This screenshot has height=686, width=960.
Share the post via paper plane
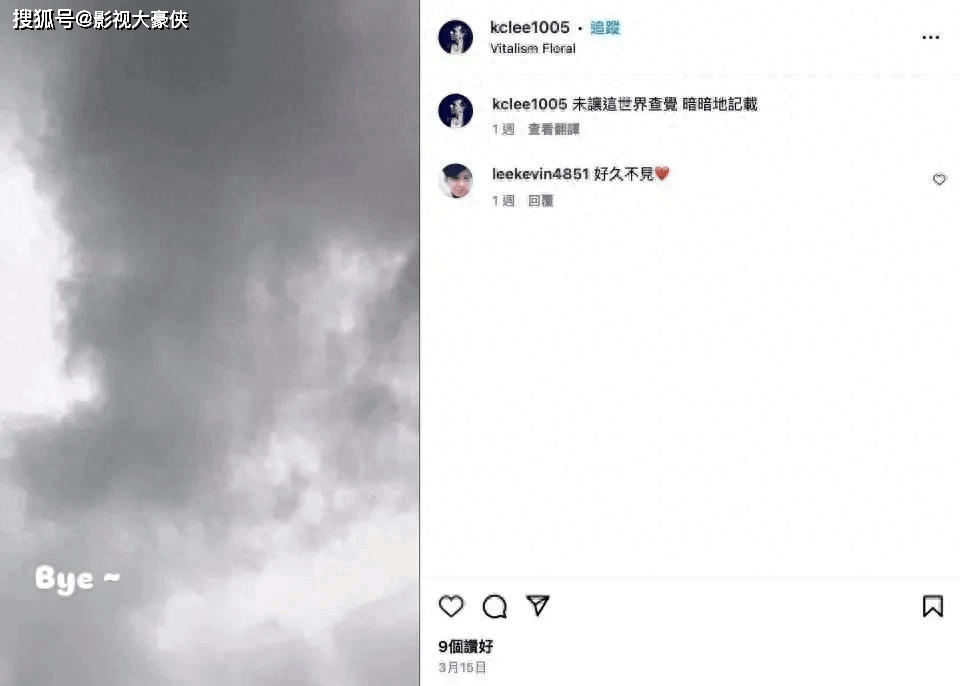coord(538,606)
